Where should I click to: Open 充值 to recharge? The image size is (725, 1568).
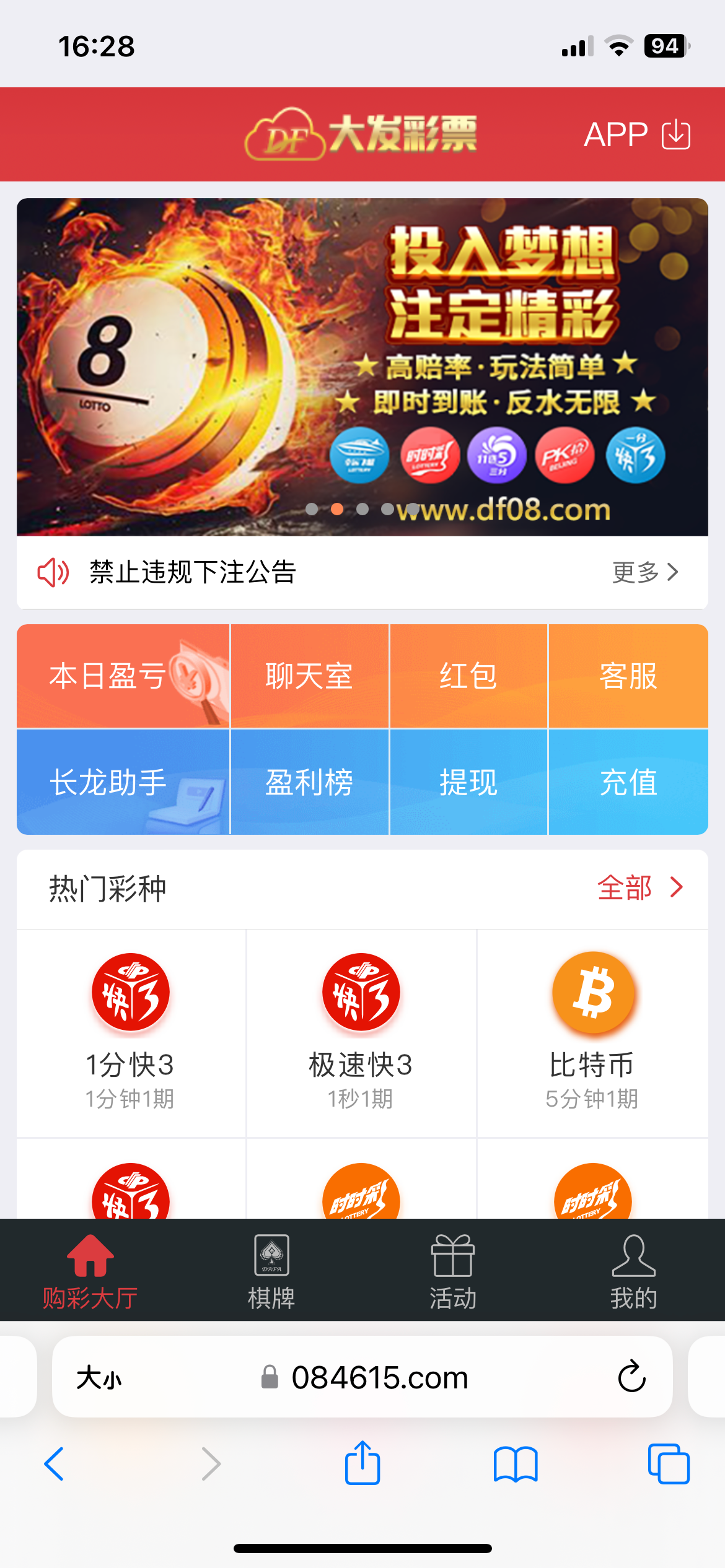[x=628, y=782]
